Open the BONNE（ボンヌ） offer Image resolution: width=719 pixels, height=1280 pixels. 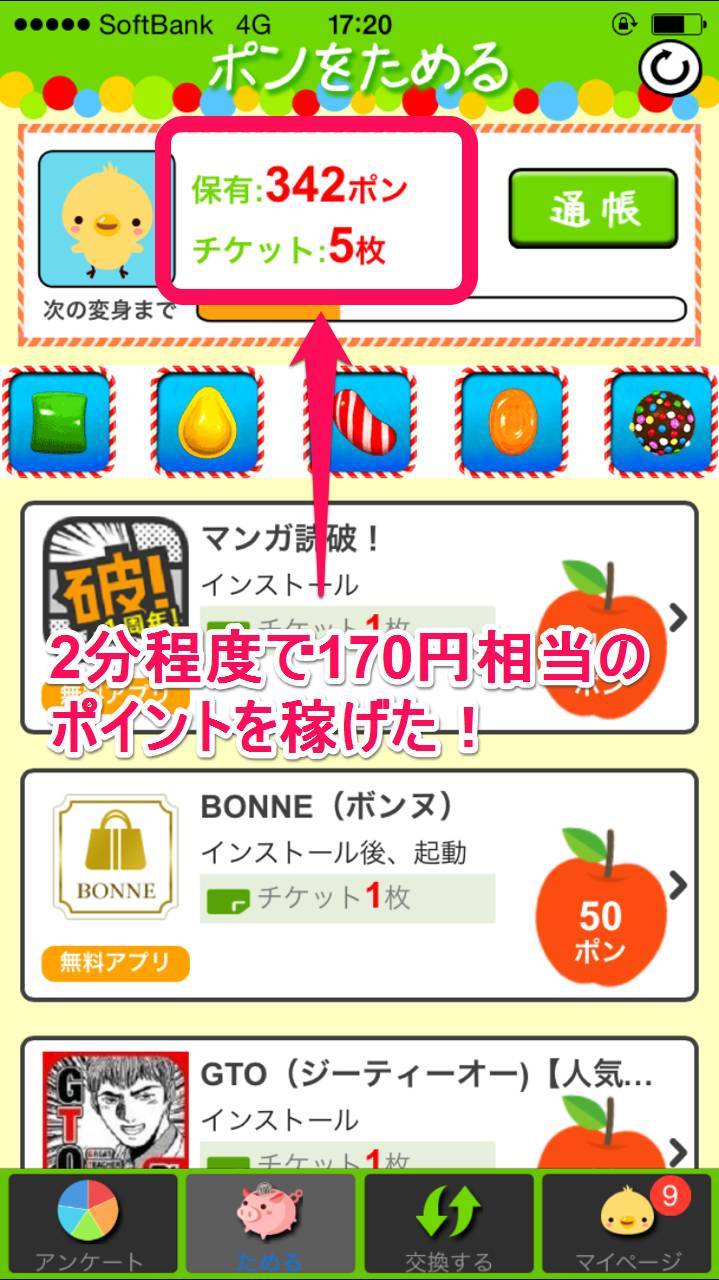(x=358, y=885)
